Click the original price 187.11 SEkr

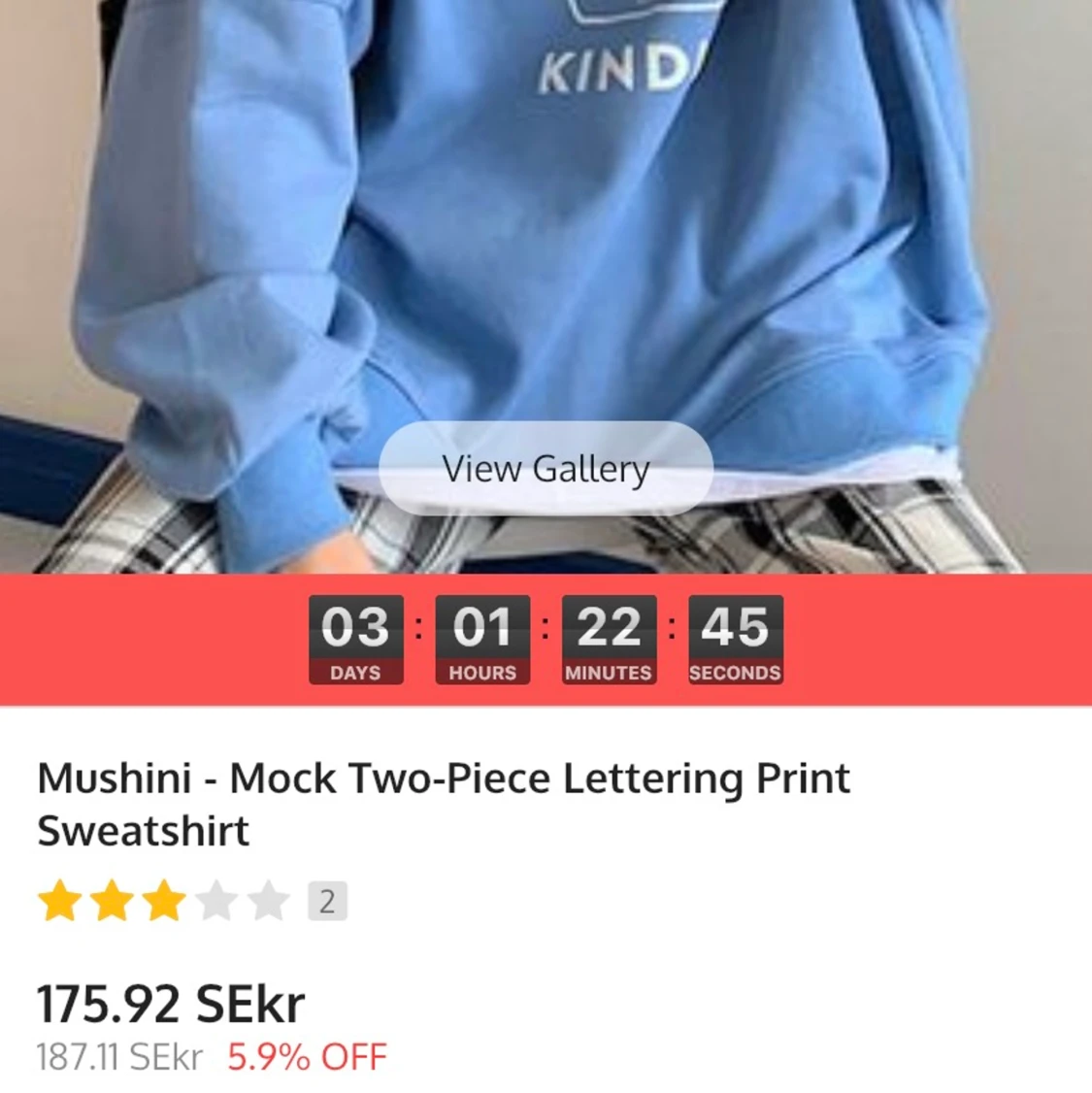(117, 1056)
